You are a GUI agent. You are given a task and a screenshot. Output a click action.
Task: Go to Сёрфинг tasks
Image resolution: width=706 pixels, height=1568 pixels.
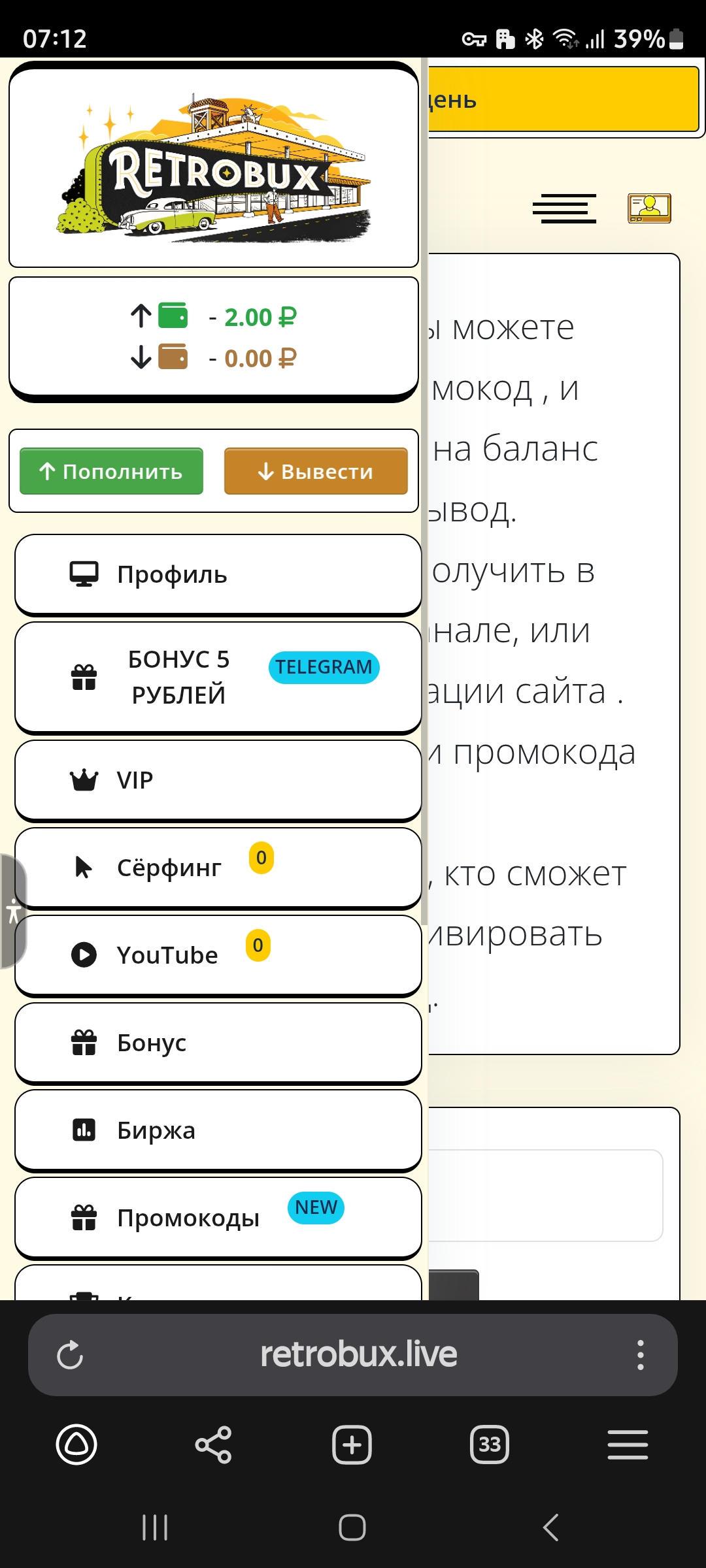218,868
